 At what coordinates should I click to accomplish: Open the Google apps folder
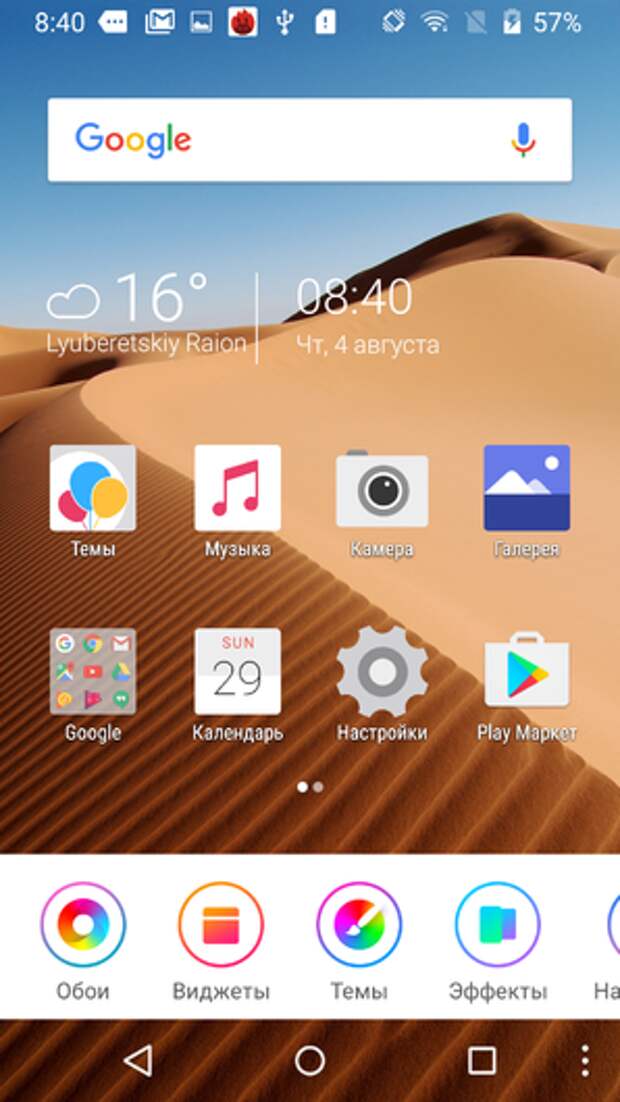coord(93,672)
